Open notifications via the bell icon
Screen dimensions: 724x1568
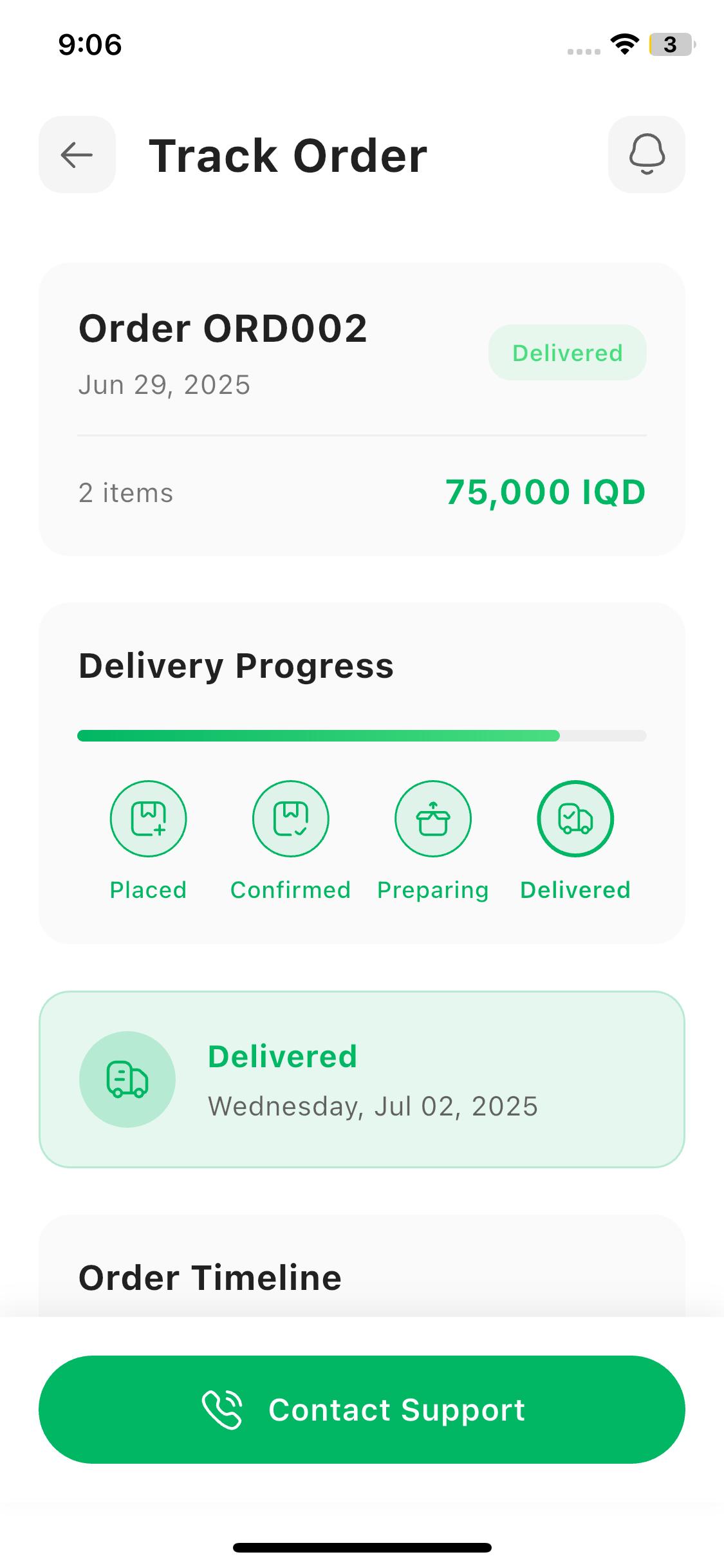[x=646, y=154]
